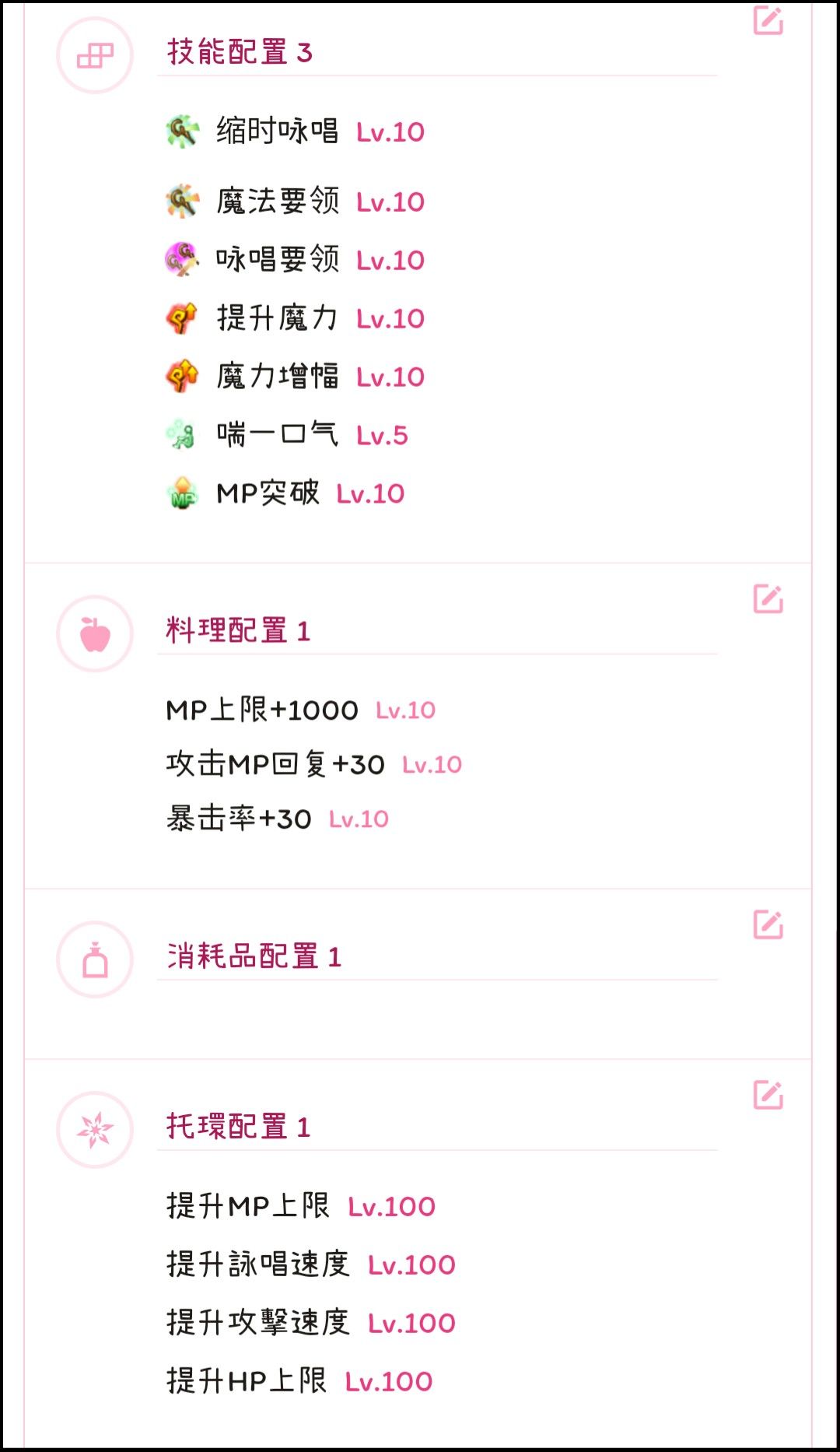Click the 提升魔力 staff icon
This screenshot has width=840, height=1452.
click(x=182, y=317)
